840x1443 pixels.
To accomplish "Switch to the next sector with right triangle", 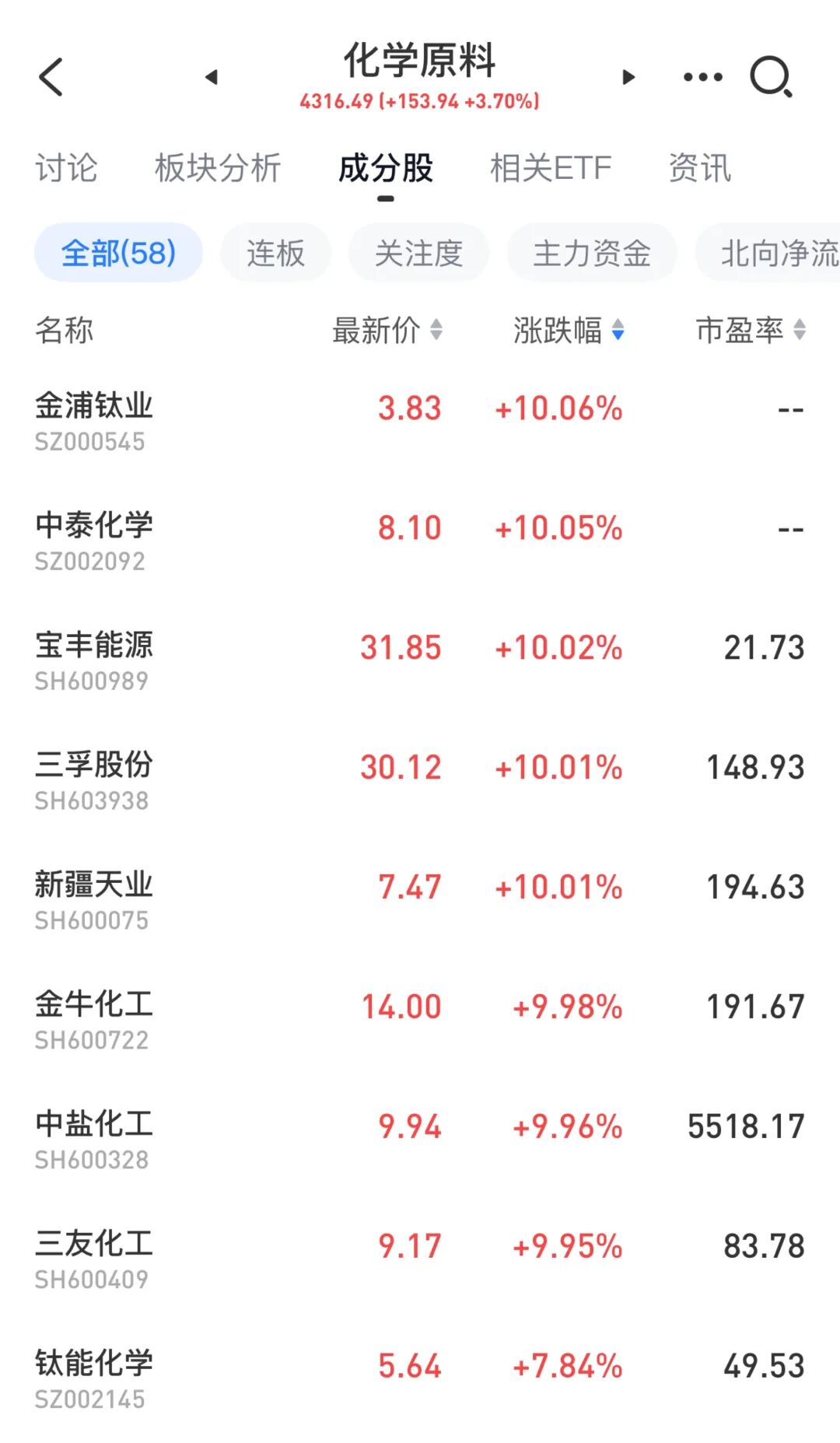I will click(x=628, y=77).
